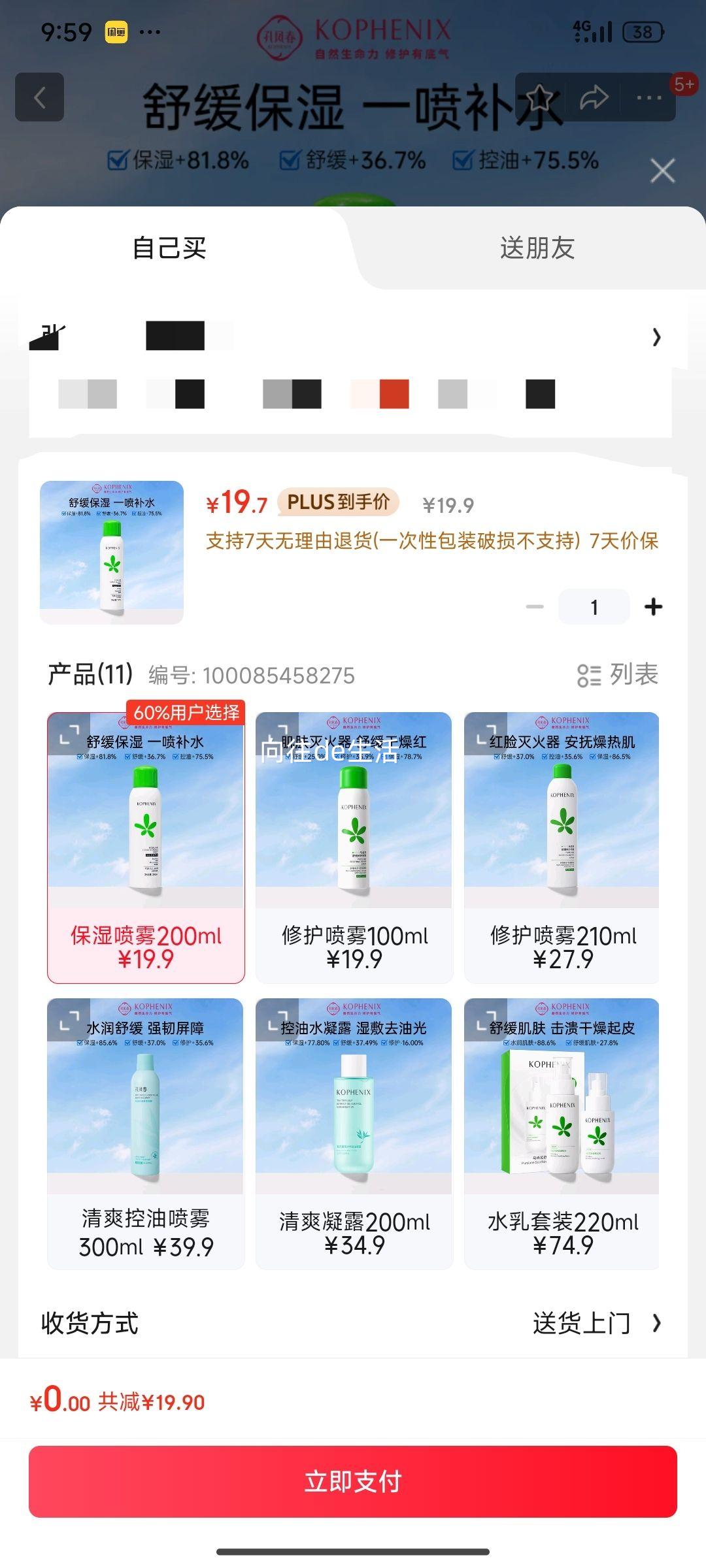Select 修护喷雾100ml option

(x=354, y=847)
